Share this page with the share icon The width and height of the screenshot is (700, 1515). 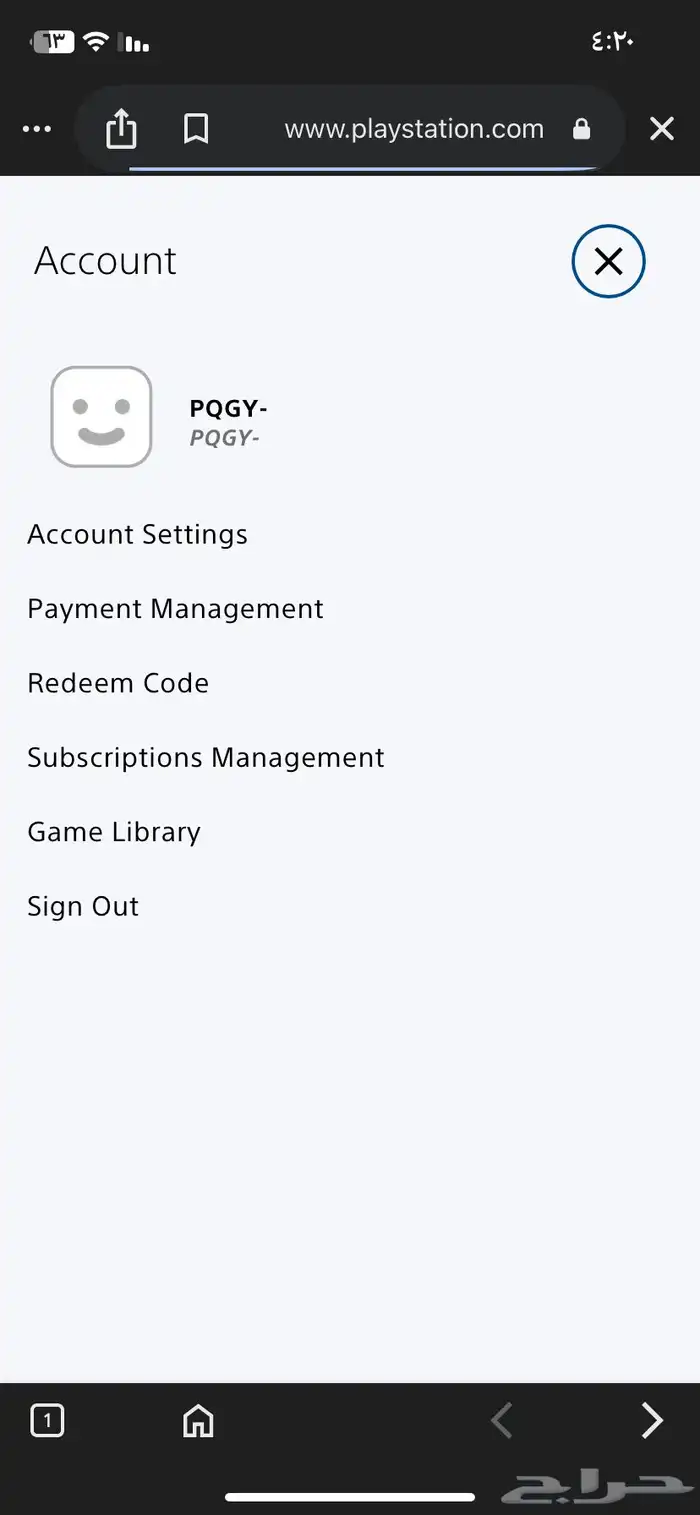coord(121,129)
